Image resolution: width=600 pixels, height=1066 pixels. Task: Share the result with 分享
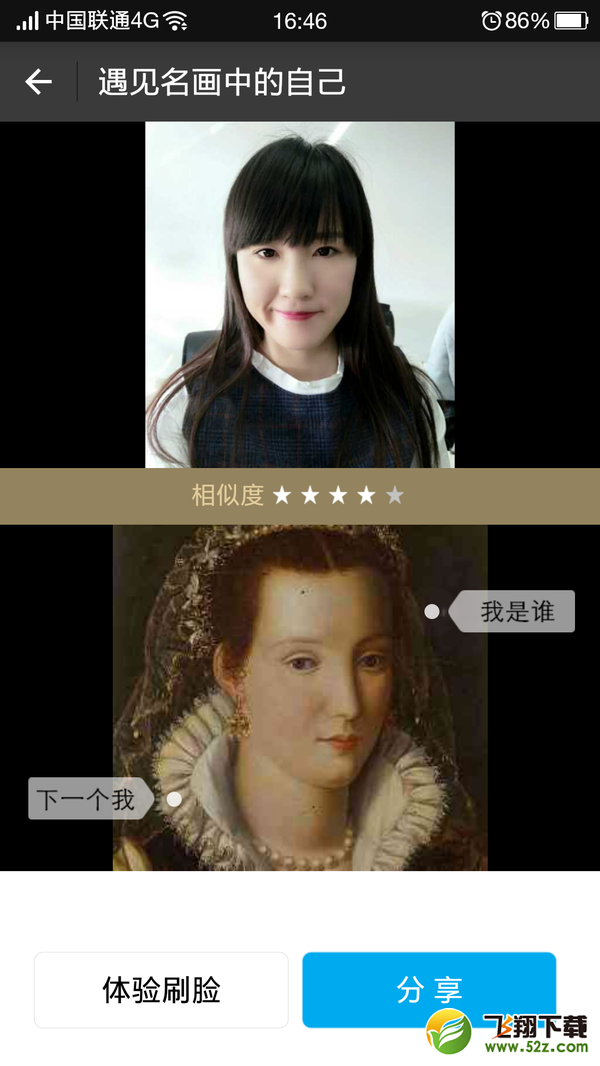[x=429, y=990]
